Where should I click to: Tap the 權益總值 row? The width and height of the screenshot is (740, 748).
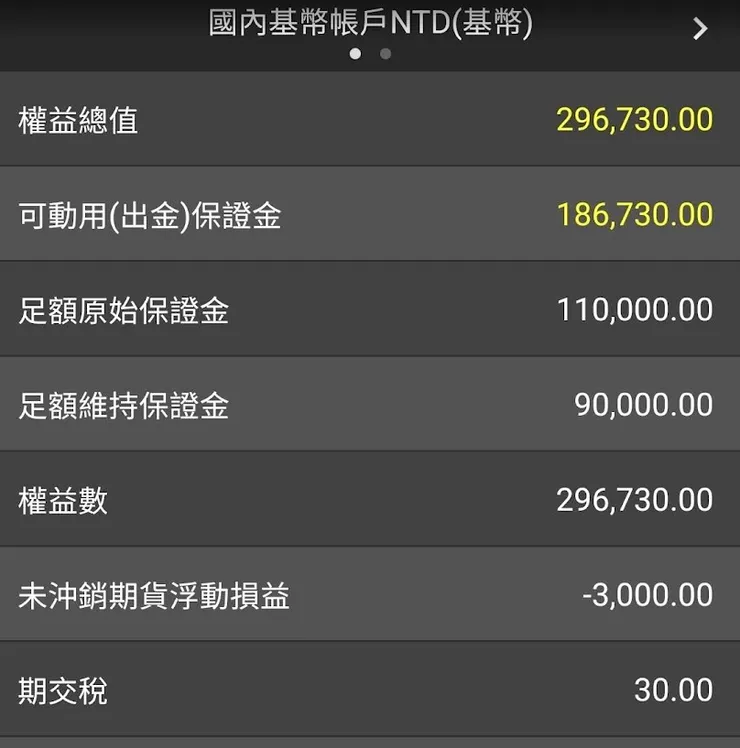point(370,119)
